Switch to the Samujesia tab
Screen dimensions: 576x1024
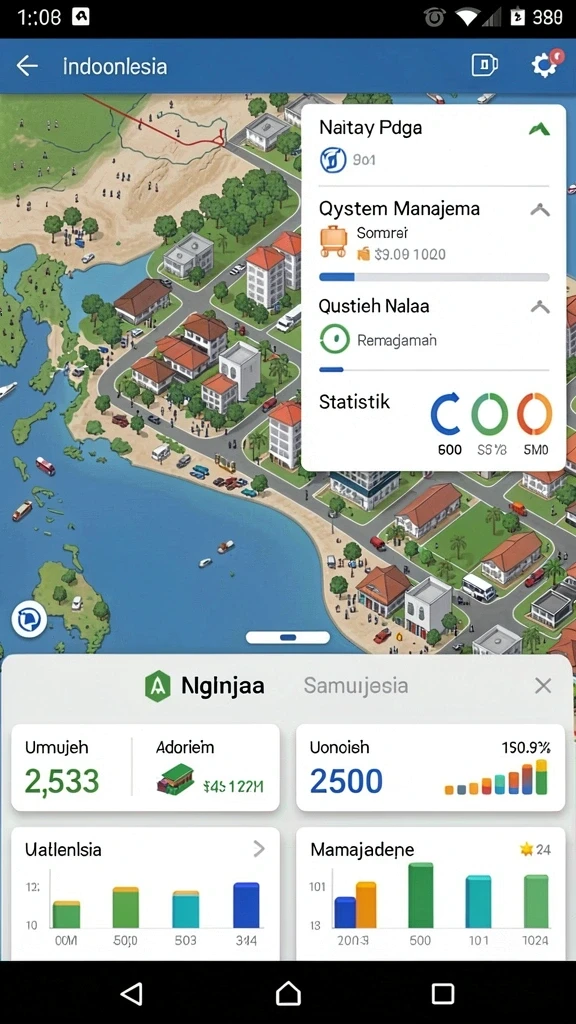356,686
